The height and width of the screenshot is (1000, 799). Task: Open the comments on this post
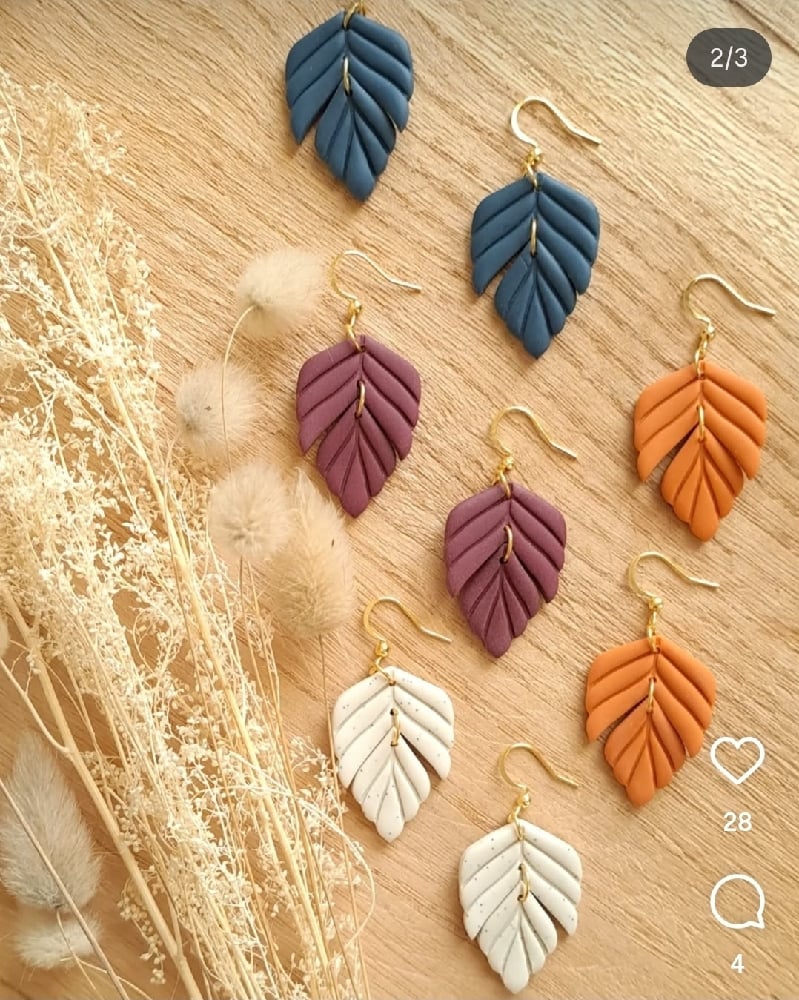737,902
